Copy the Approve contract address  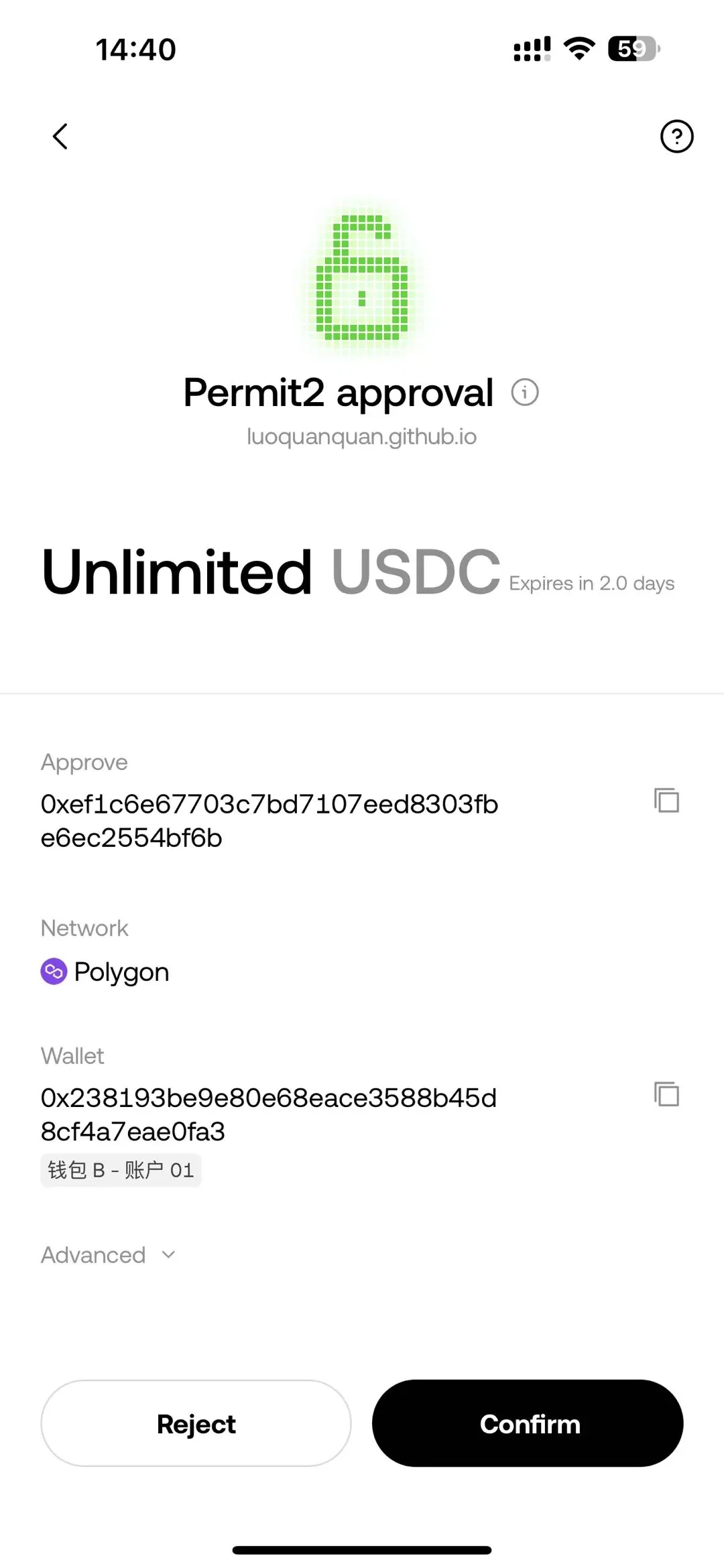click(x=666, y=801)
